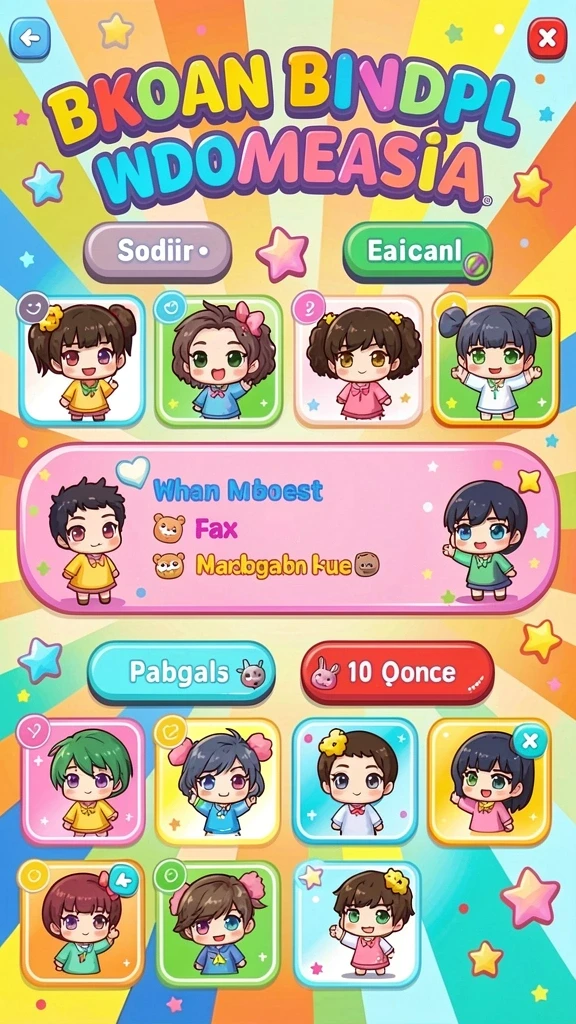Open the pink Whan Mboest banner card
The image size is (576, 1024).
pos(288,528)
